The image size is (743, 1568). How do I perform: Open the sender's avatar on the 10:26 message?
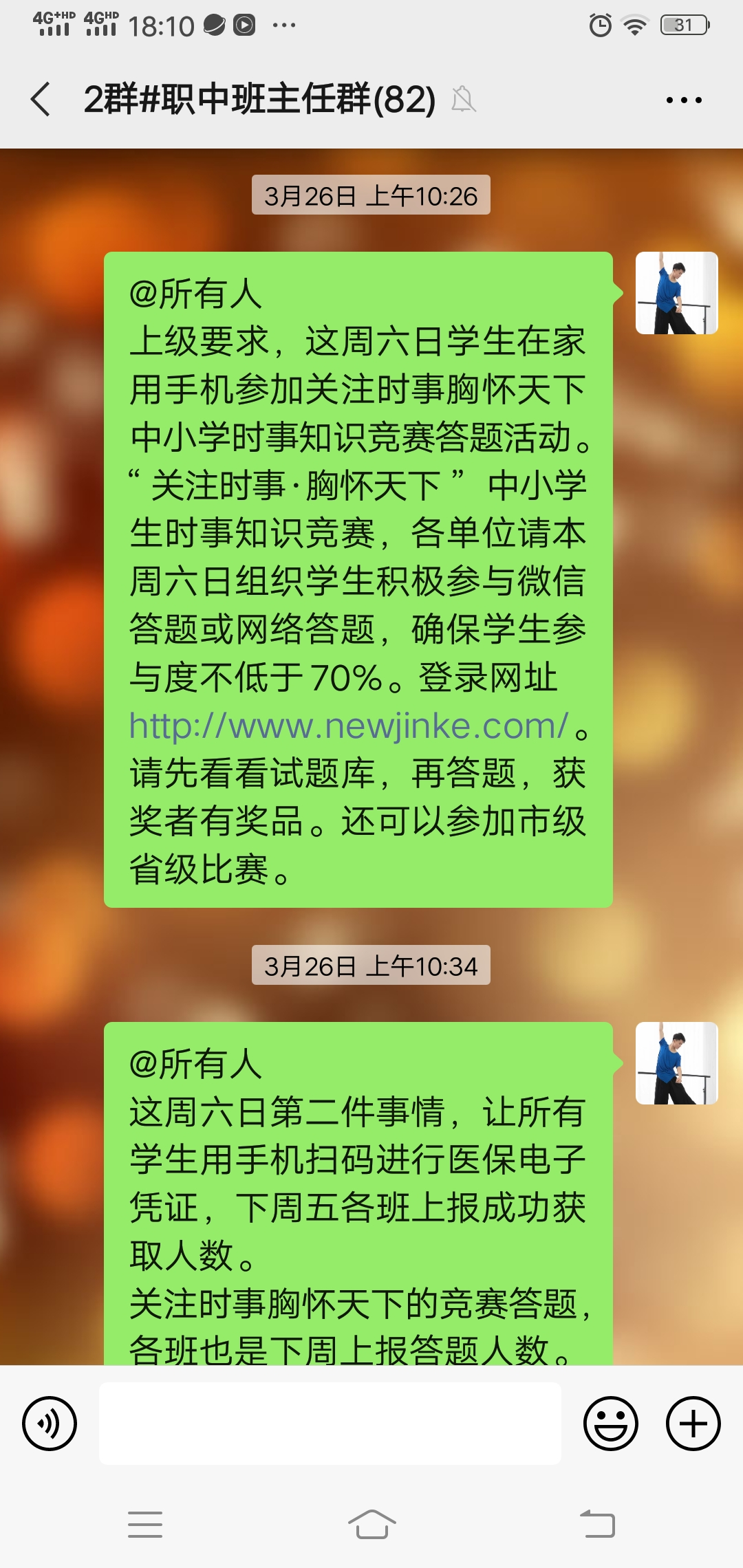pos(677,293)
